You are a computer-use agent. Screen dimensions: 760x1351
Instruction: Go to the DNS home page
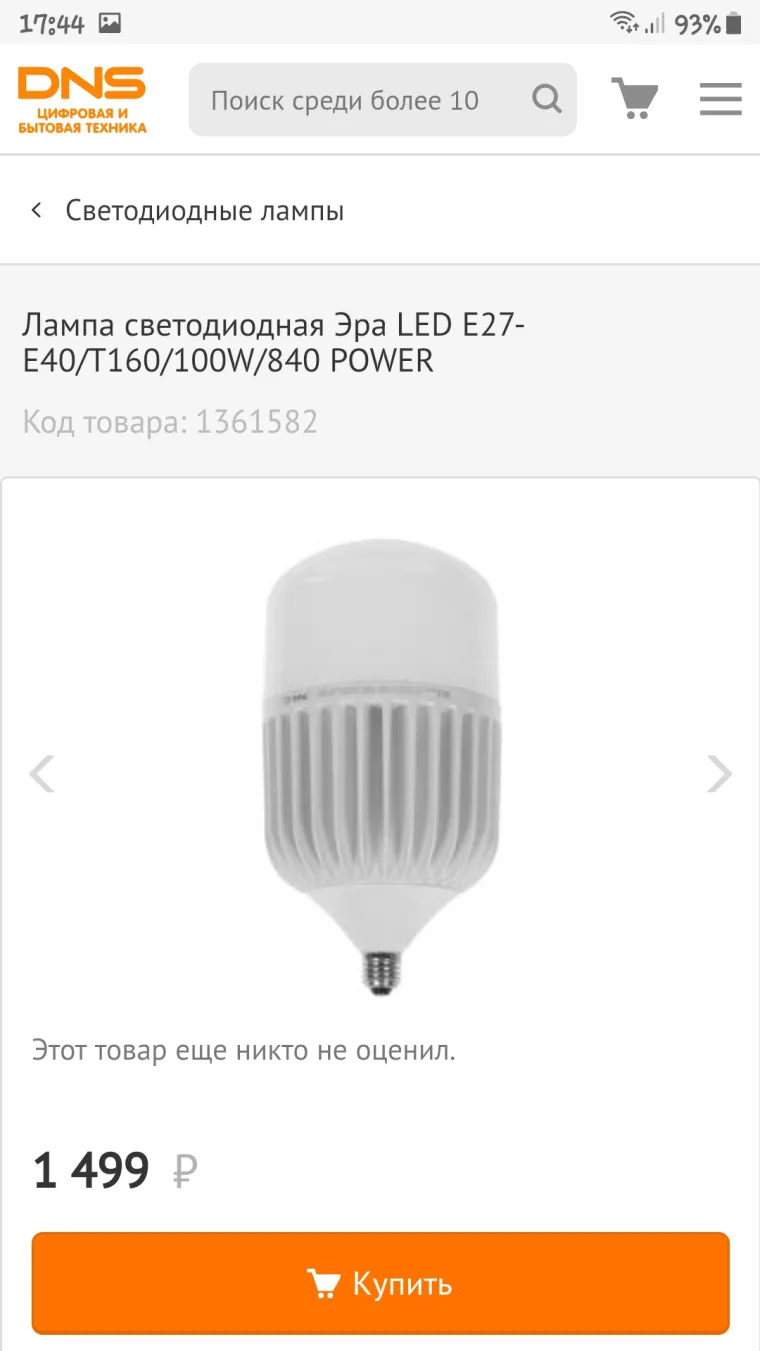[82, 99]
